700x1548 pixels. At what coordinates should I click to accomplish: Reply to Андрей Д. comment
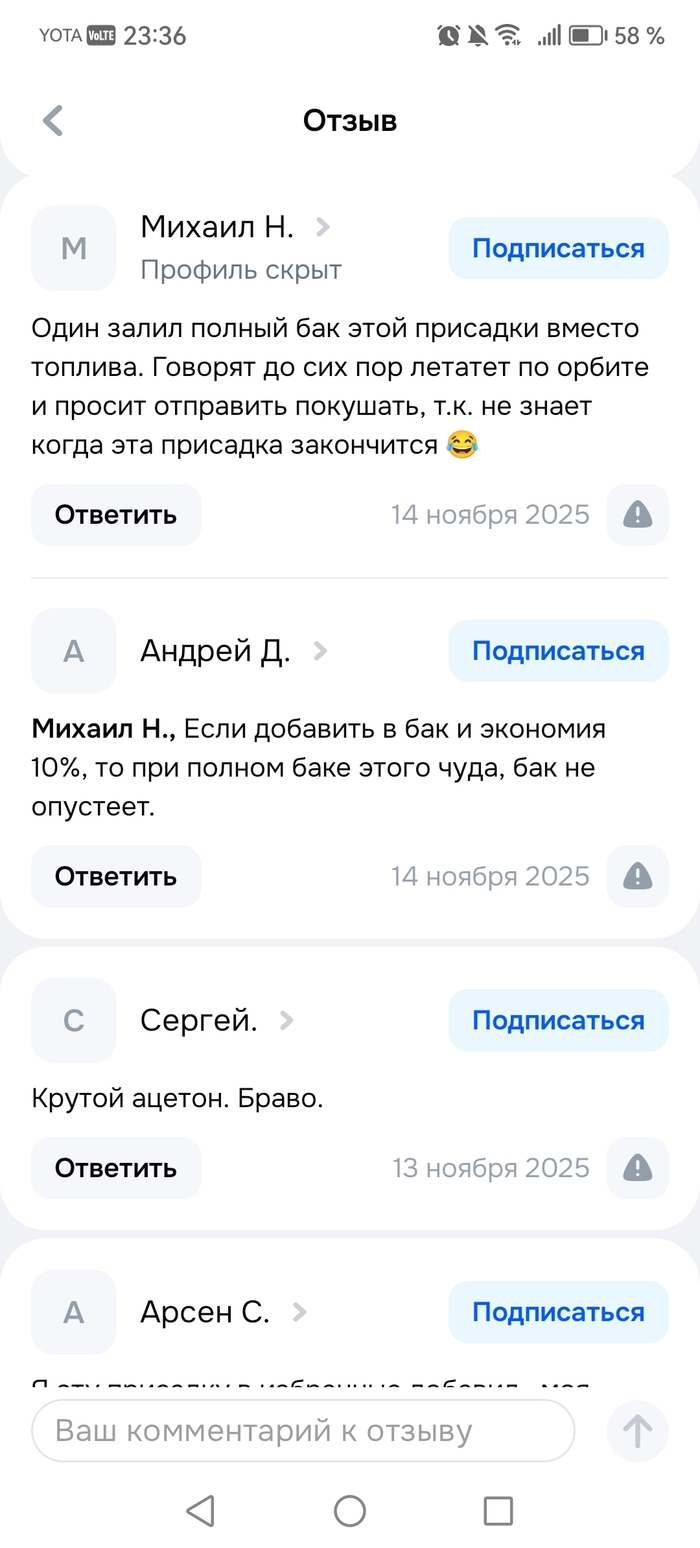116,876
